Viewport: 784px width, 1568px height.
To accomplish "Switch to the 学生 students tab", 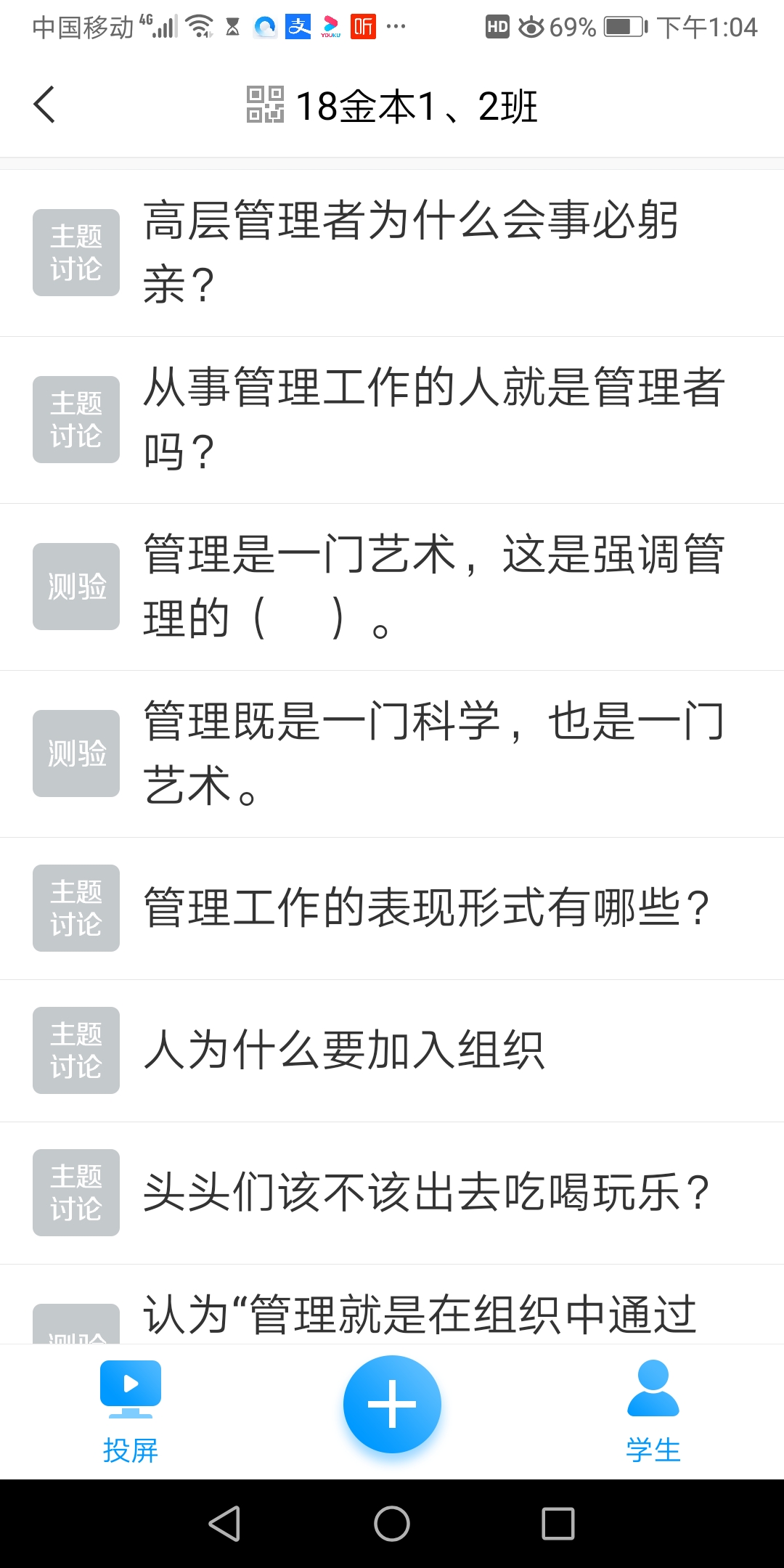I will (653, 1410).
